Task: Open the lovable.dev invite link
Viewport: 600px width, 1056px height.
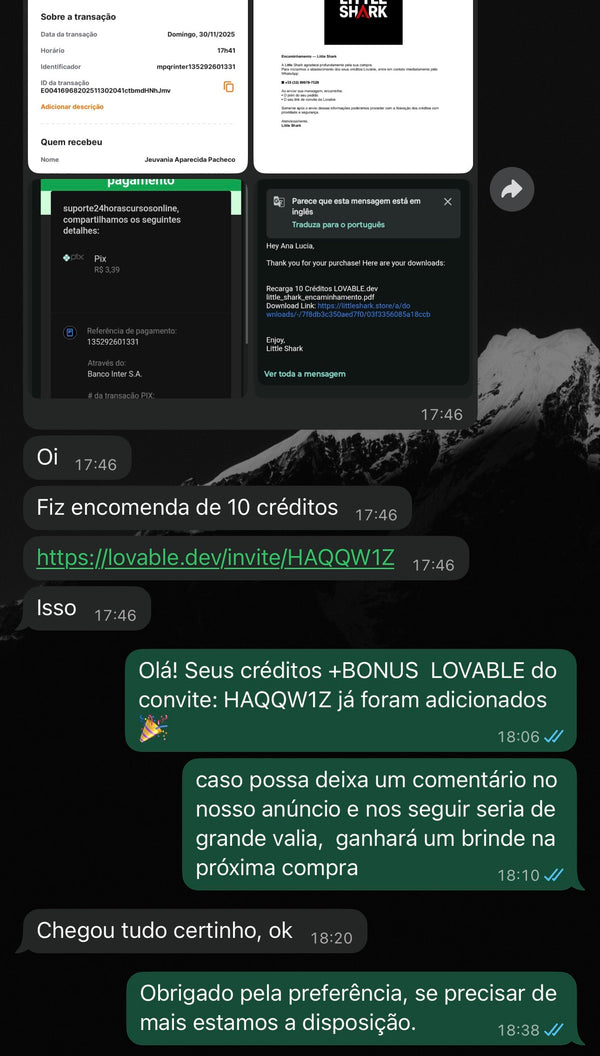Action: click(215, 560)
